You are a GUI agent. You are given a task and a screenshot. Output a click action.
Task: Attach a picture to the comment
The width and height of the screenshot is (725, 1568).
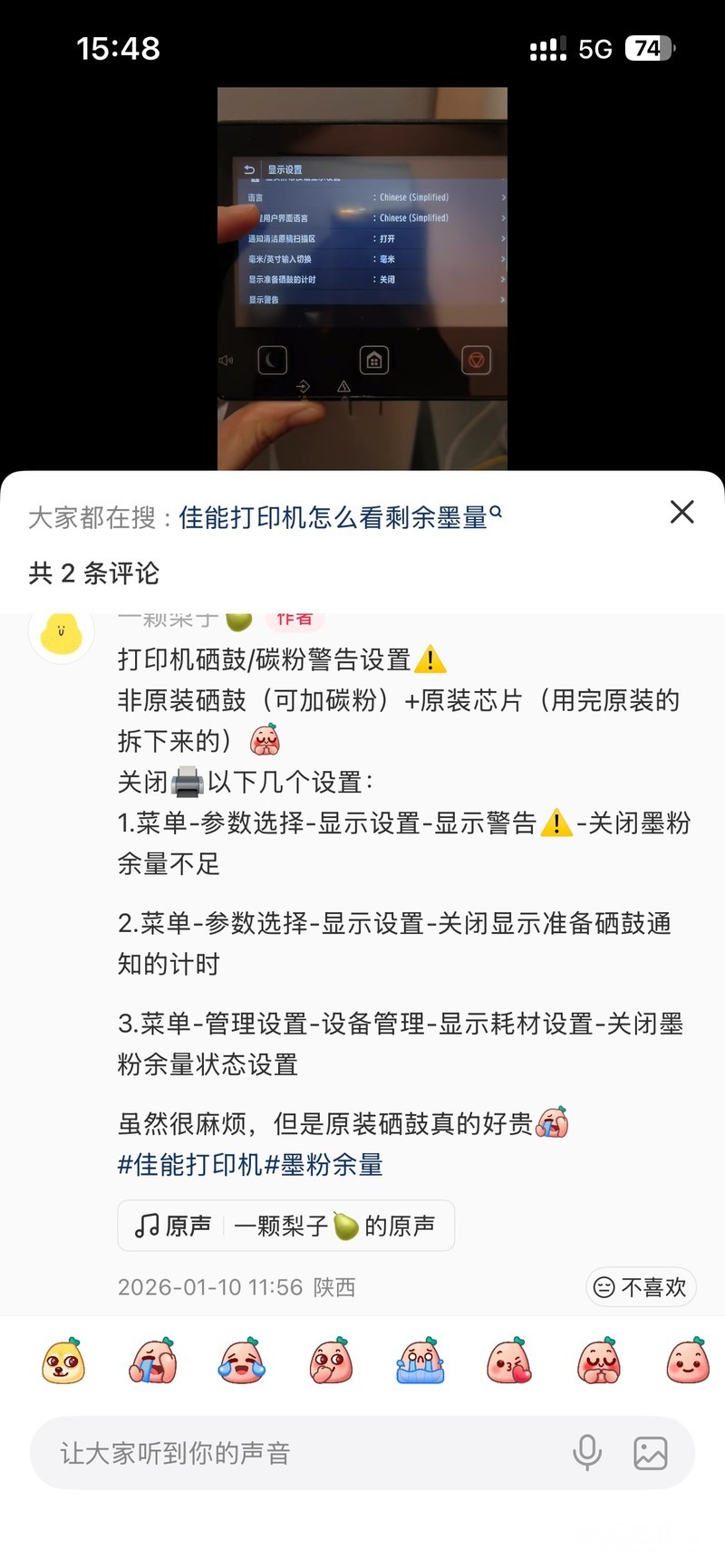click(650, 1453)
